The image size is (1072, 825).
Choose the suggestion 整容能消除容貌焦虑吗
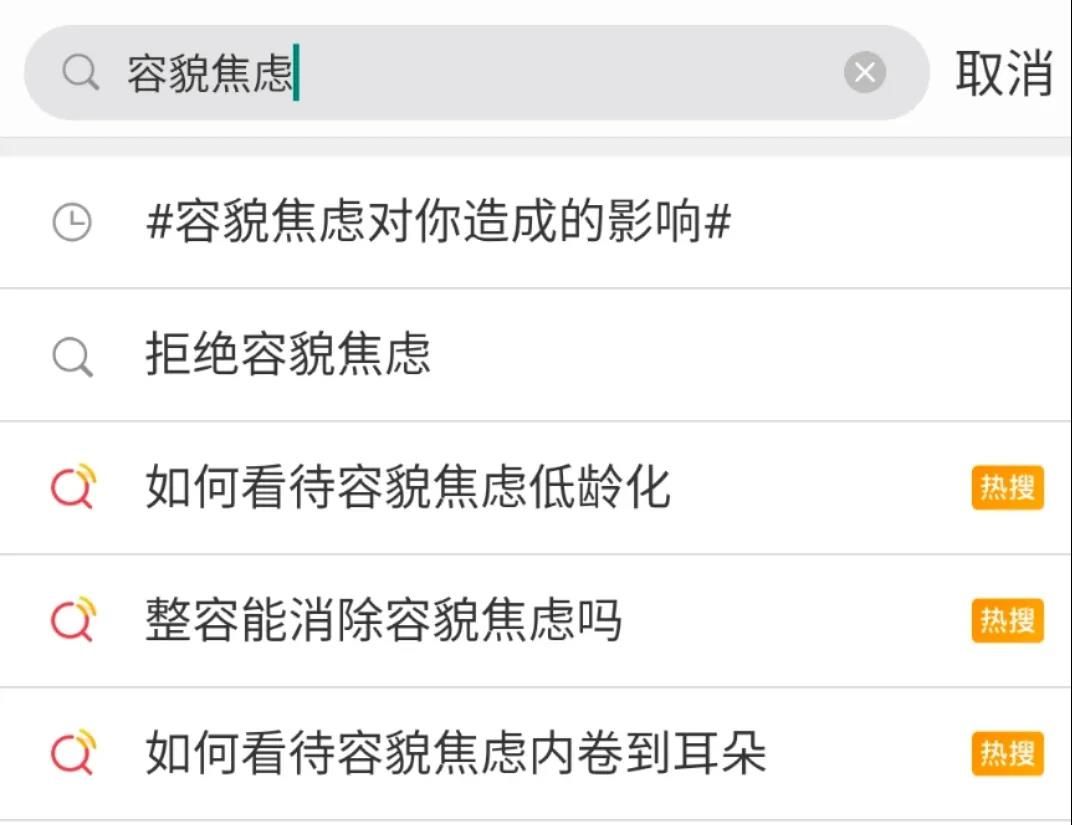[384, 621]
